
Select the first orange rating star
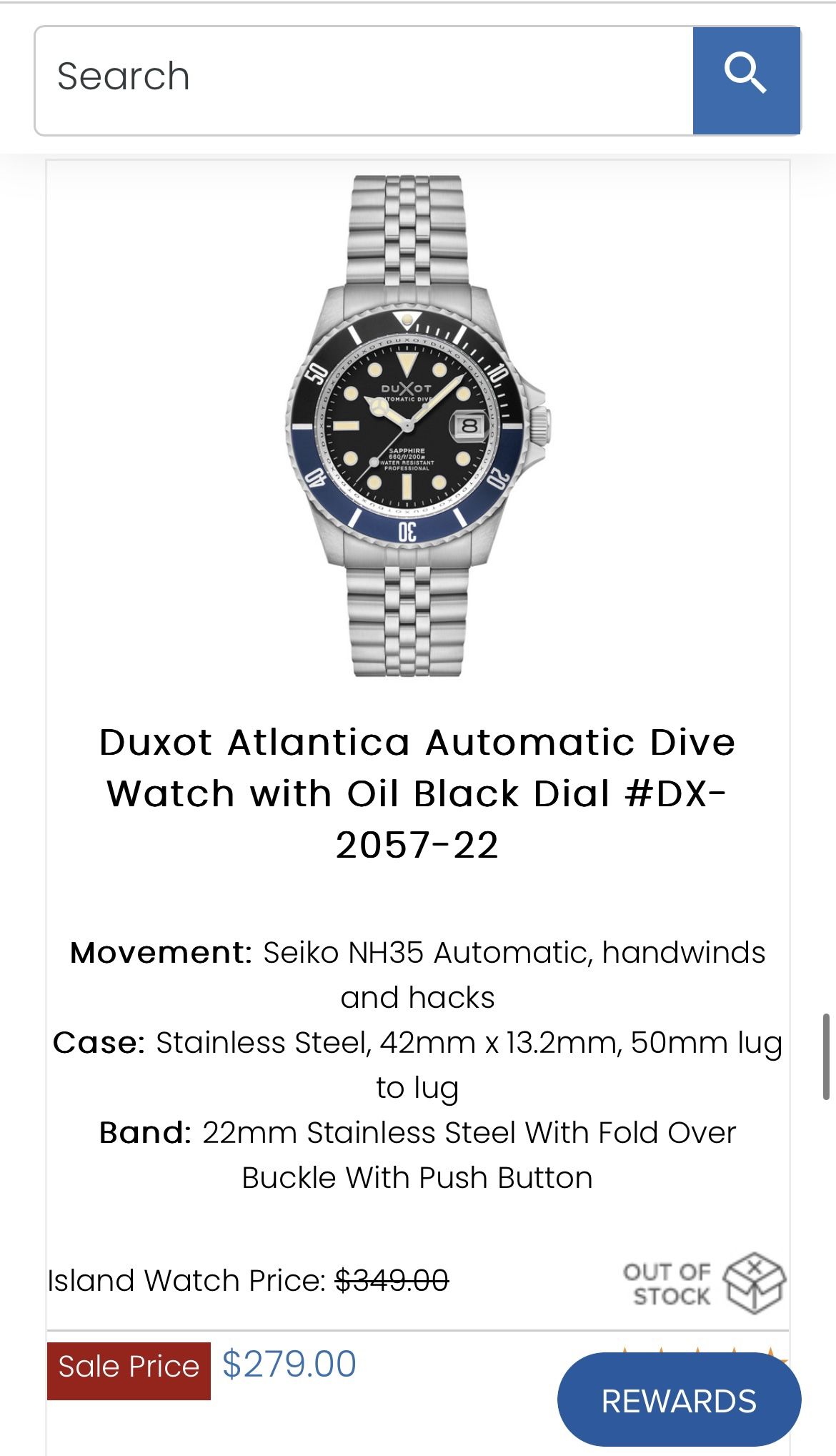click(x=624, y=1349)
